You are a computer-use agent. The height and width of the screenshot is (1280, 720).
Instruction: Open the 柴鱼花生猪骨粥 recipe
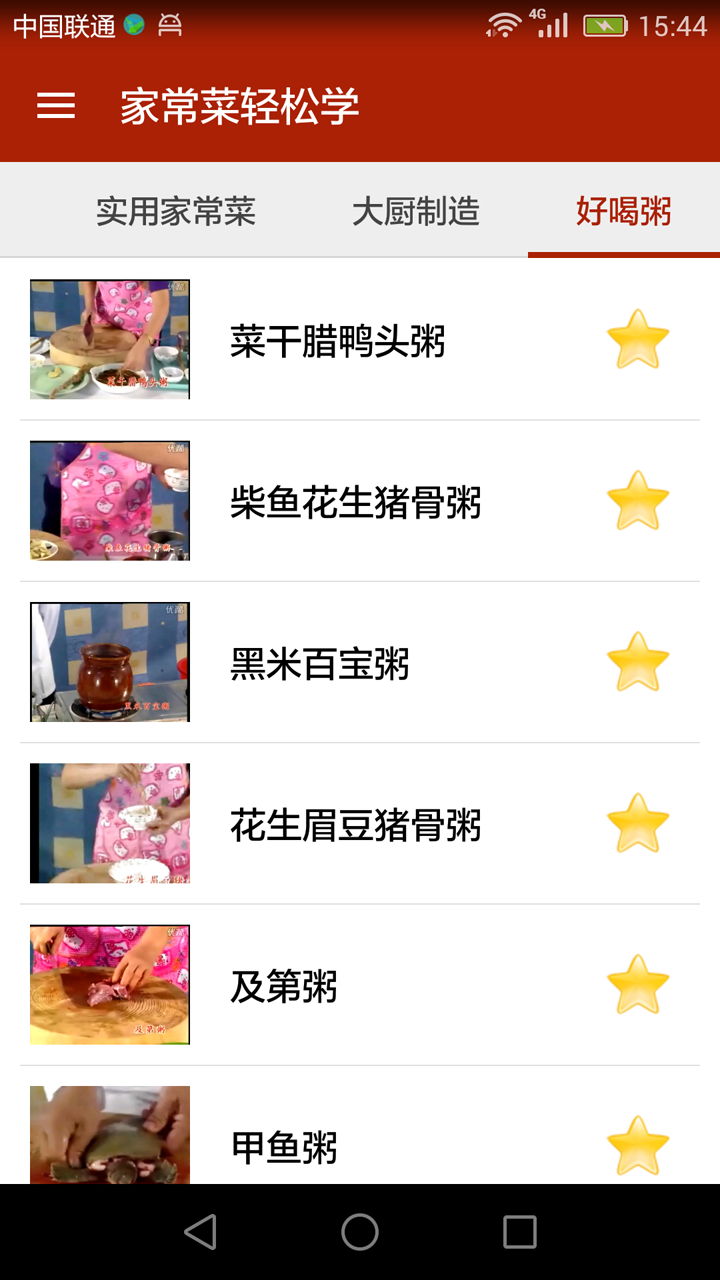click(x=355, y=502)
